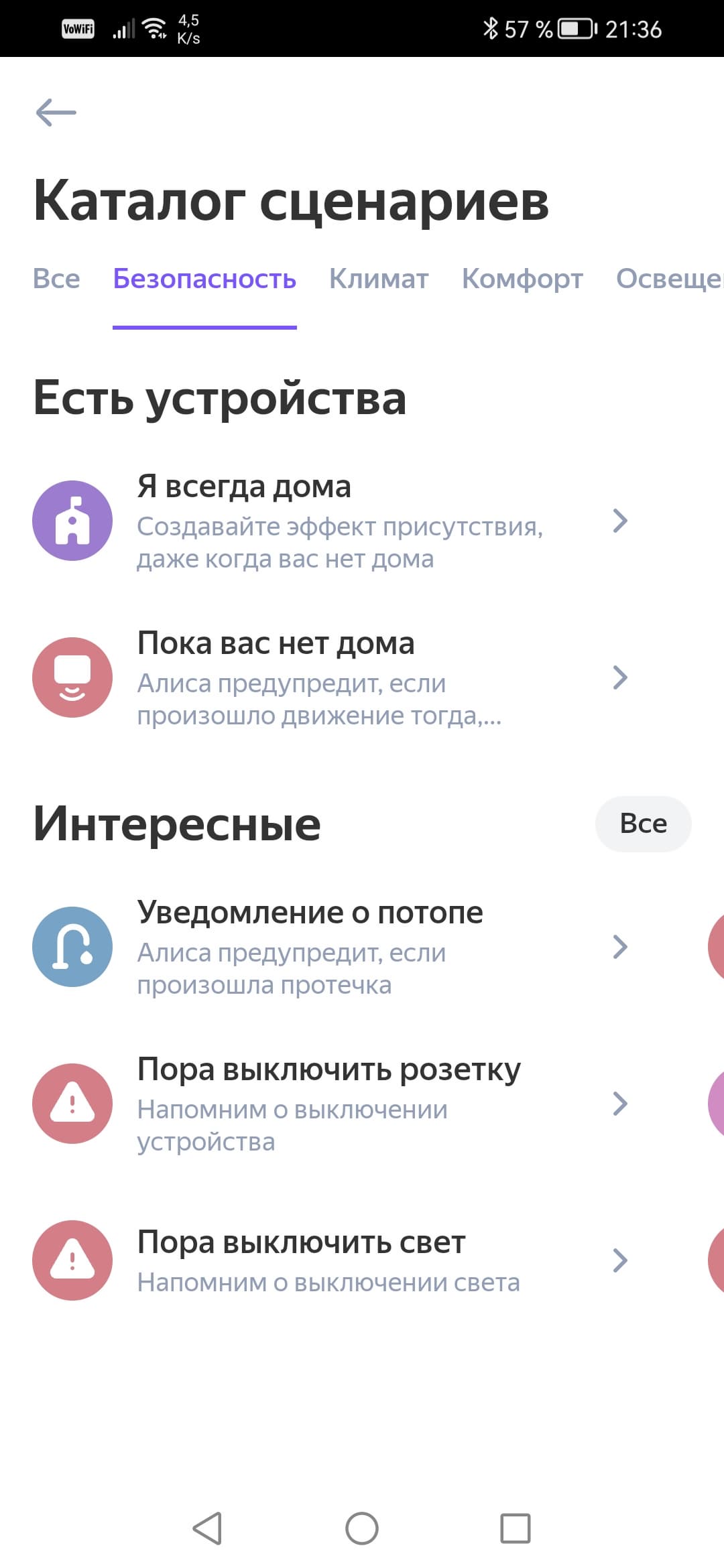Select the Безопасность tab
This screenshot has width=724, height=1568.
[x=204, y=279]
